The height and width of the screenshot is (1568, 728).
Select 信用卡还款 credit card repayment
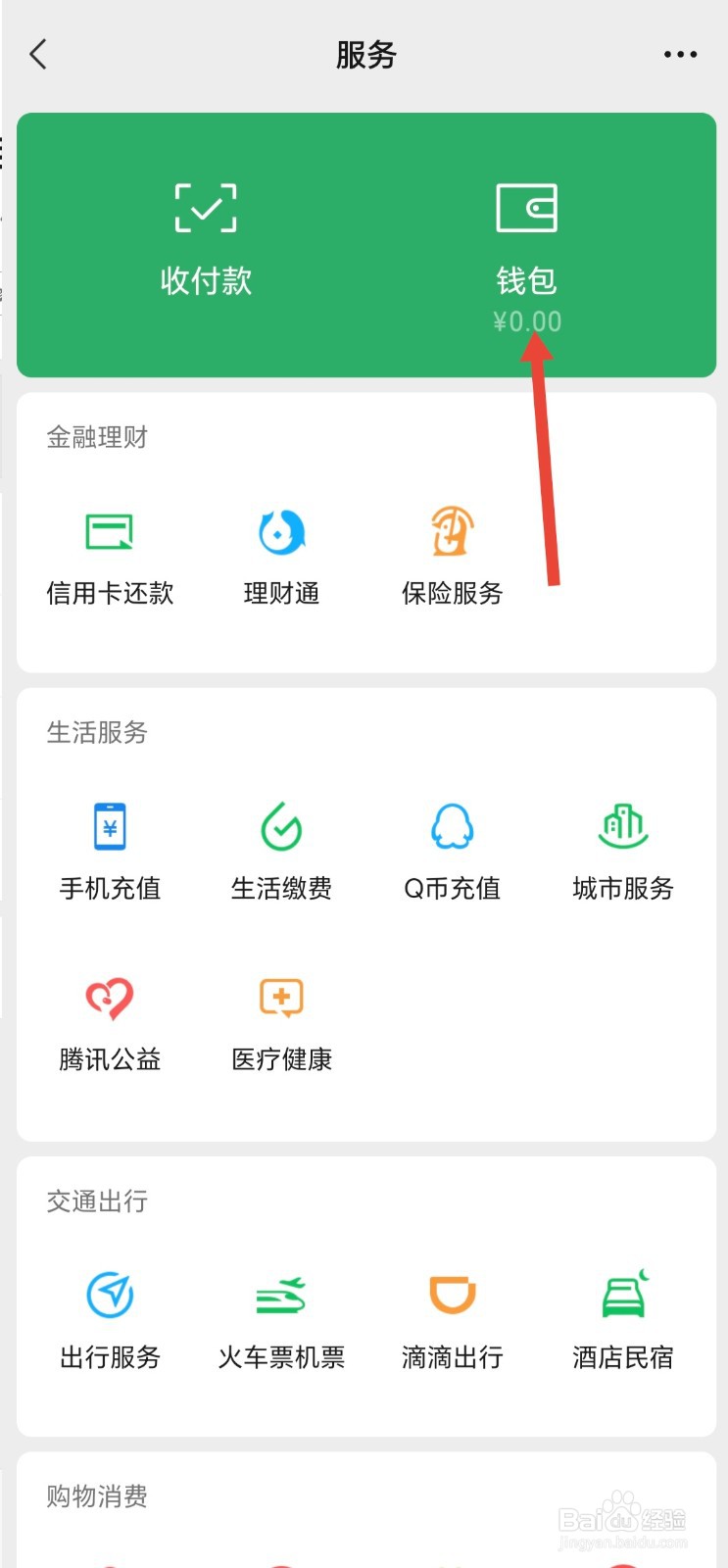point(110,554)
